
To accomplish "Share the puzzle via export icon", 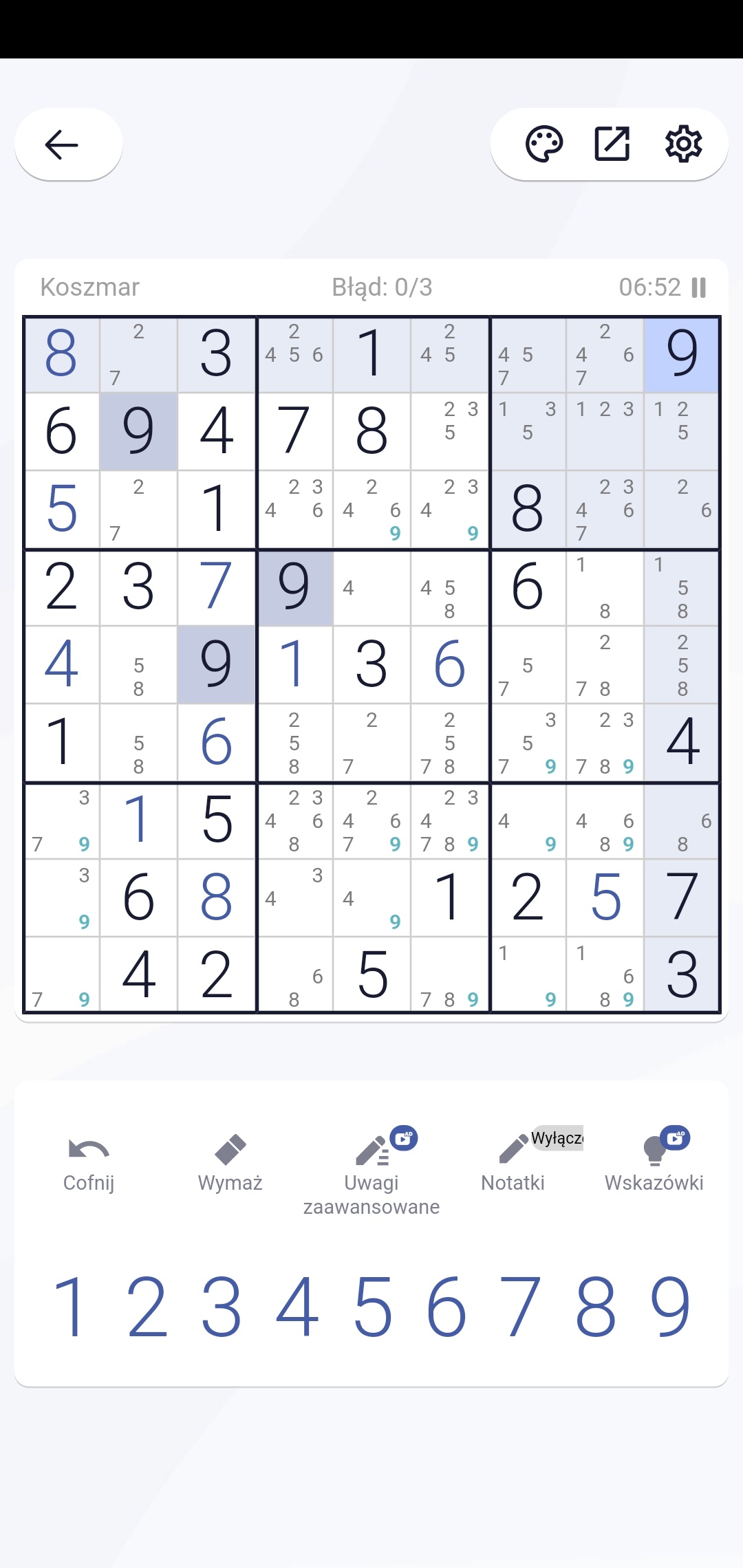I will pyautogui.click(x=612, y=144).
